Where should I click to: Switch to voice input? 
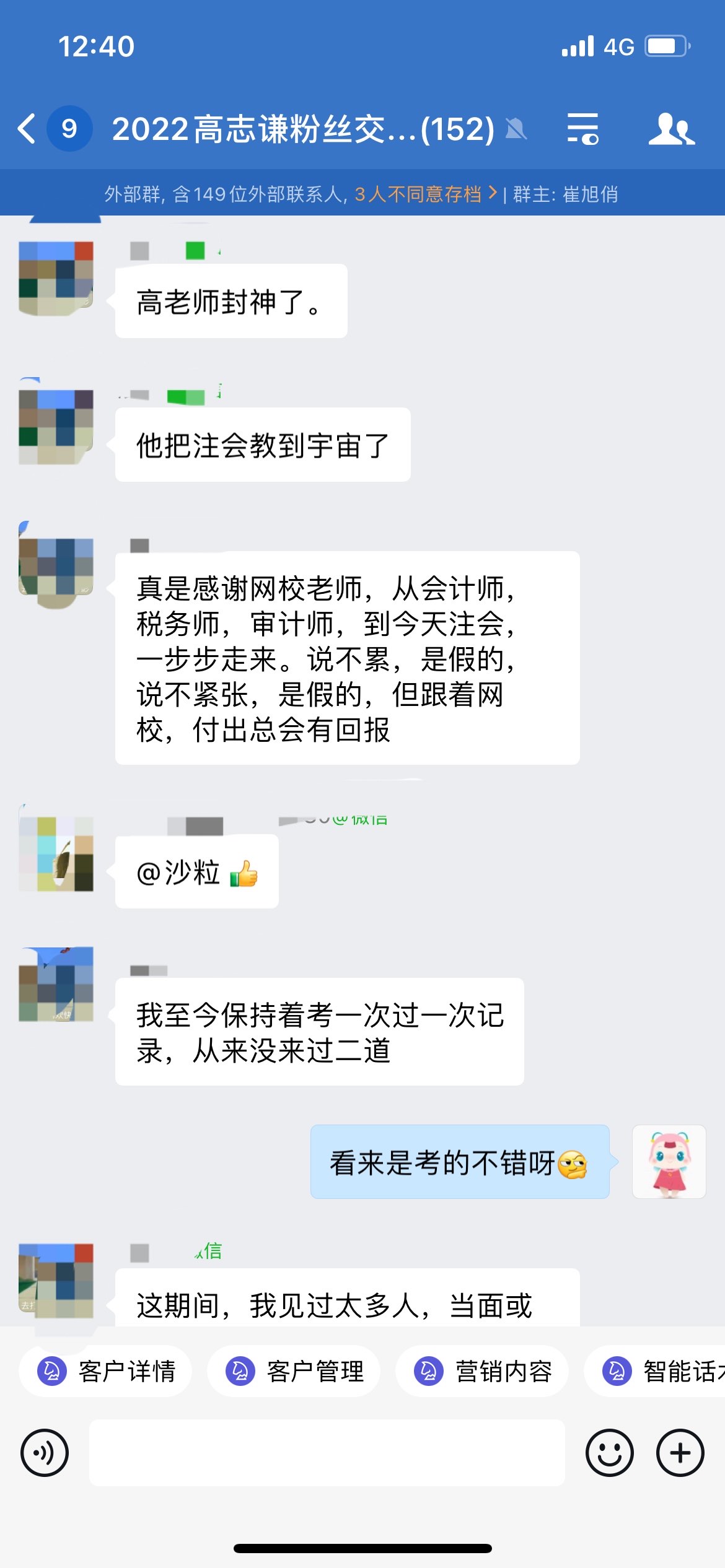(x=45, y=1453)
